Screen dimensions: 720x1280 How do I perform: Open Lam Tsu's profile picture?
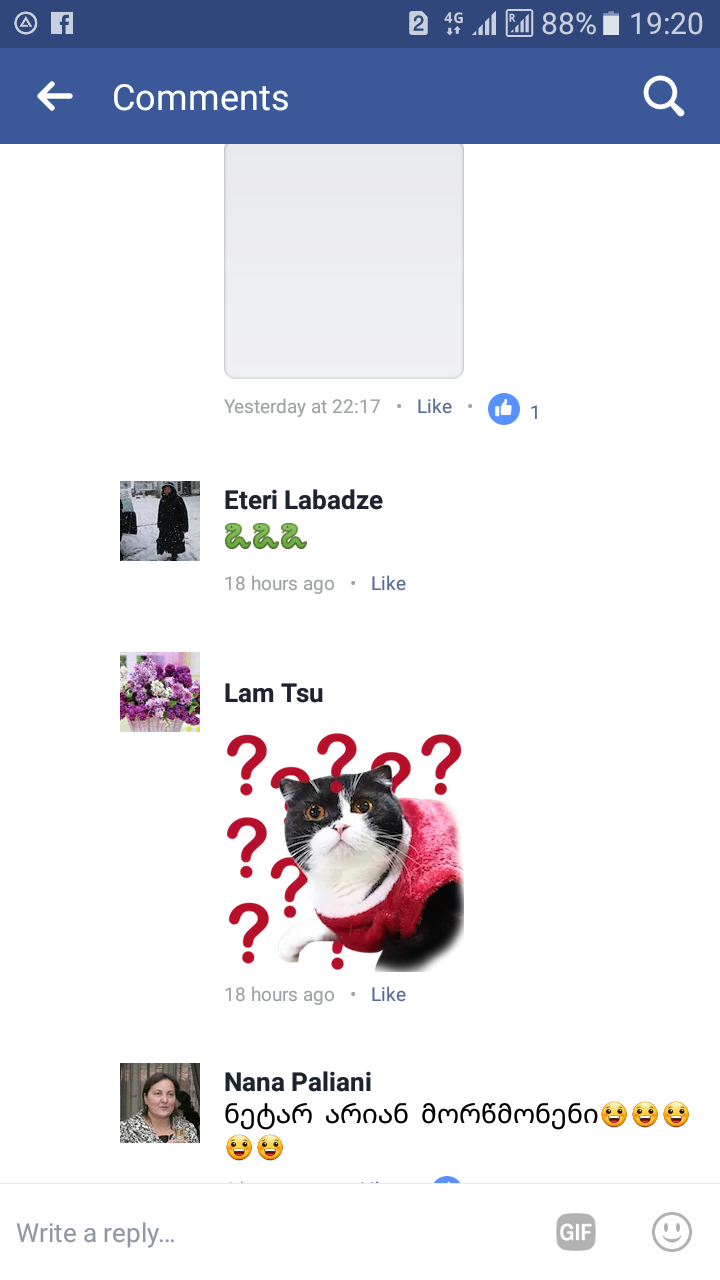coord(159,692)
